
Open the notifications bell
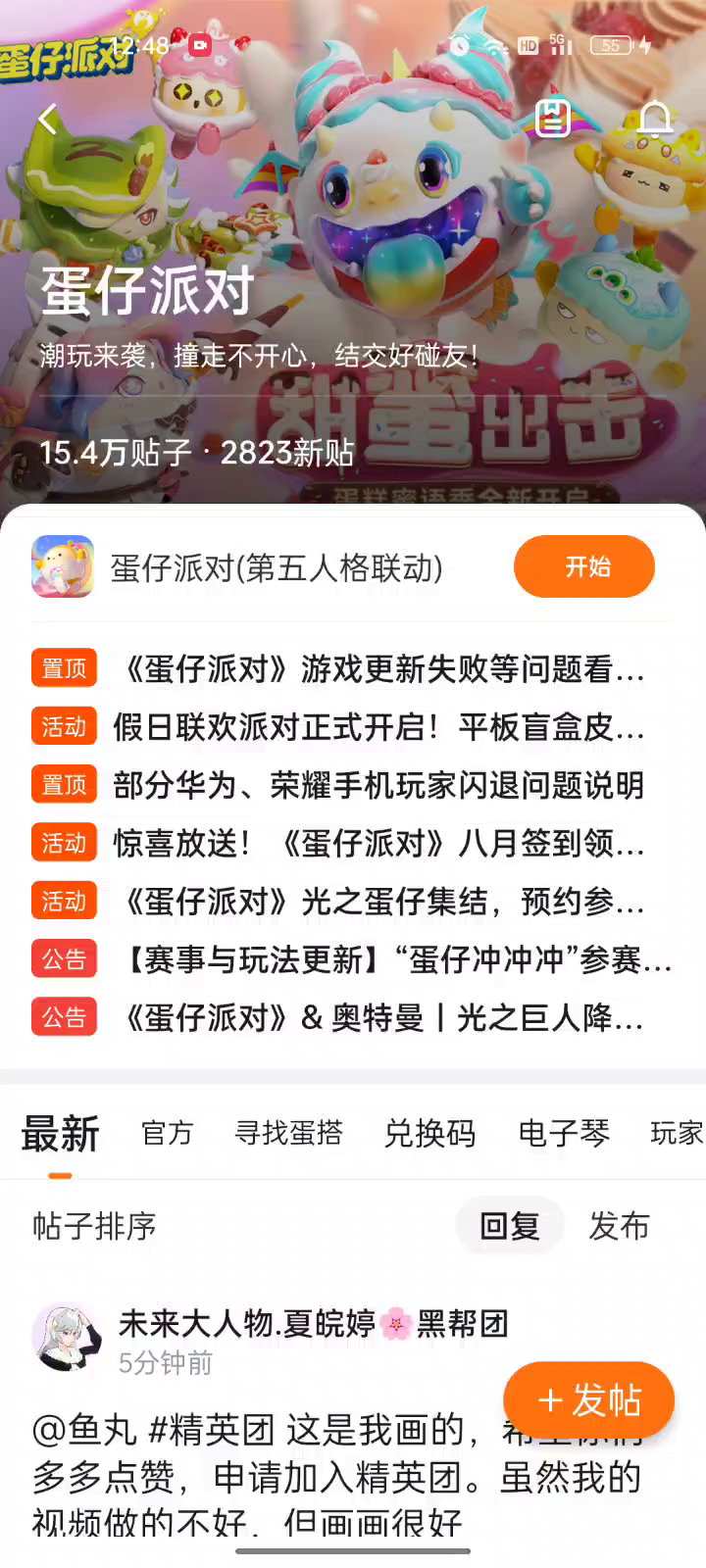(x=655, y=120)
